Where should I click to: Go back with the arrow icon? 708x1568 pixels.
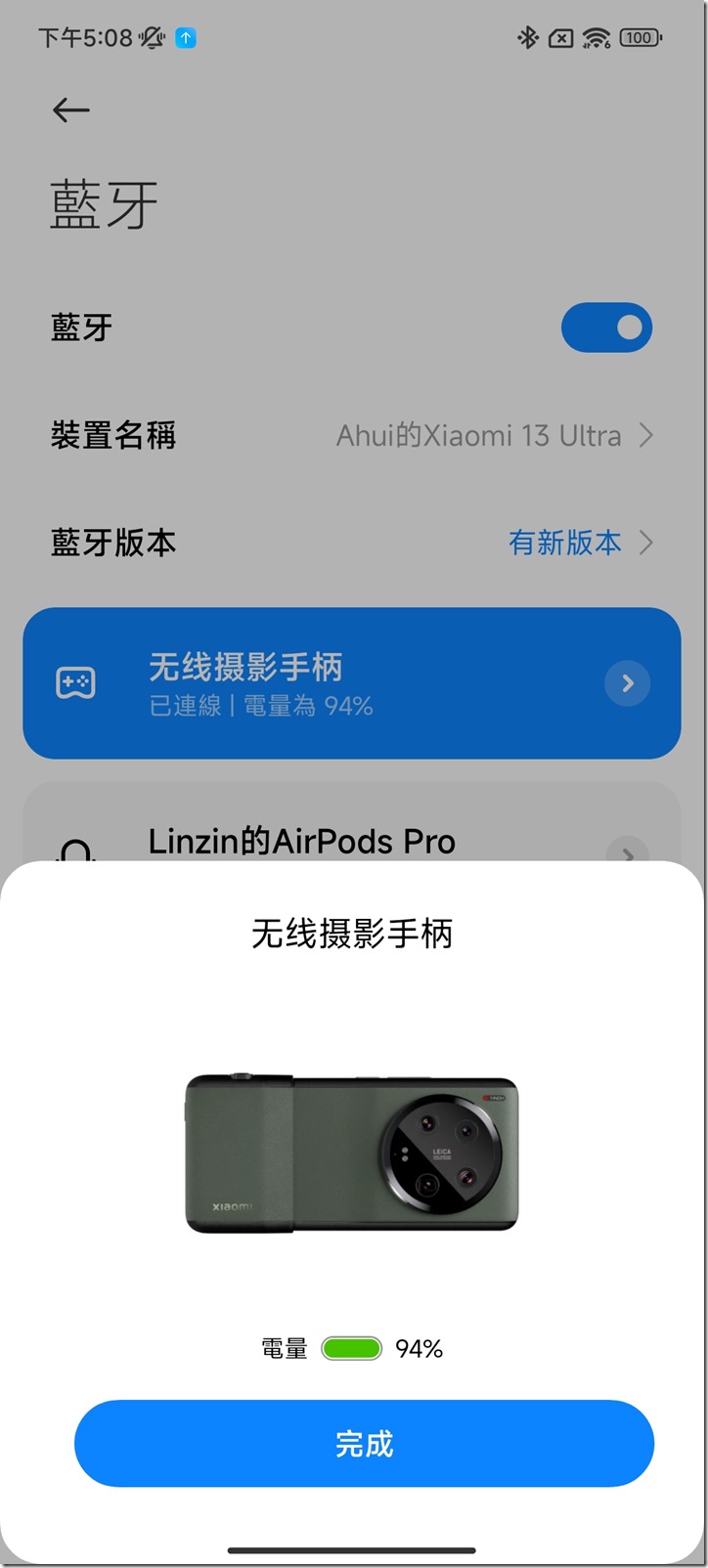click(71, 110)
